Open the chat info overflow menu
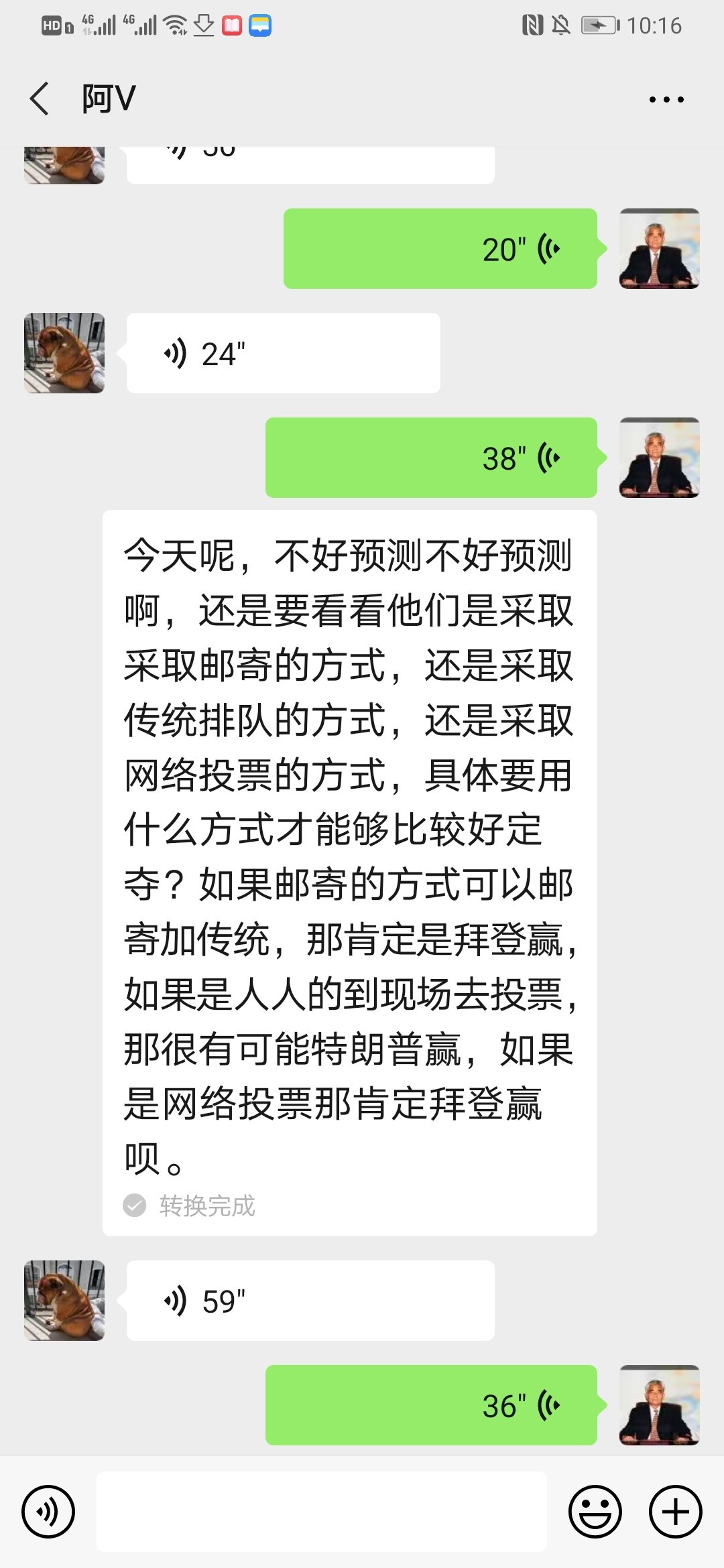 [666, 99]
